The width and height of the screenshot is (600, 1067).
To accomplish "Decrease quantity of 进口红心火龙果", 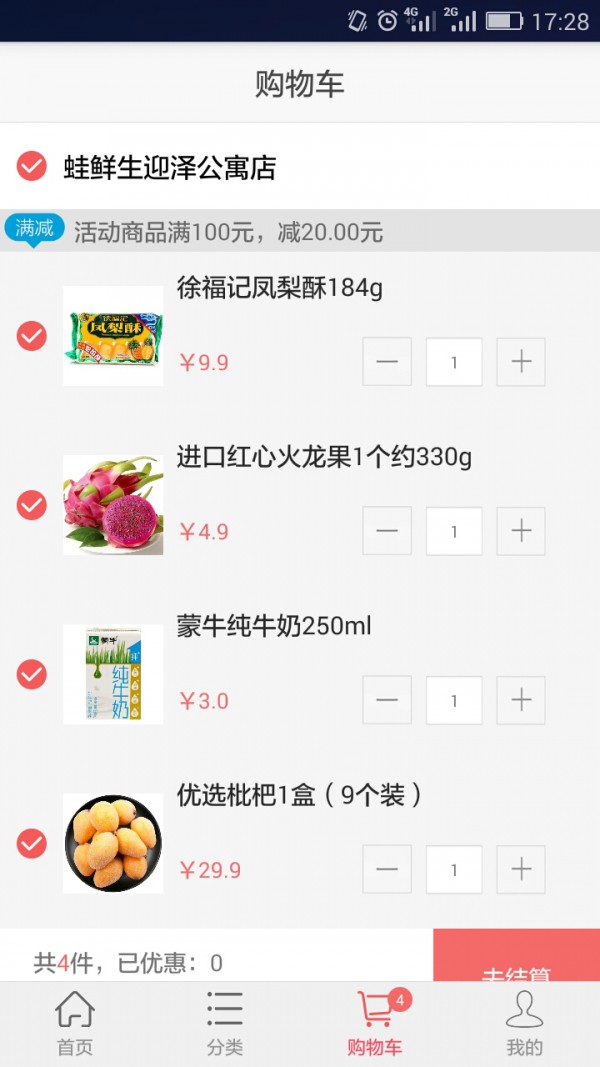I will click(387, 531).
